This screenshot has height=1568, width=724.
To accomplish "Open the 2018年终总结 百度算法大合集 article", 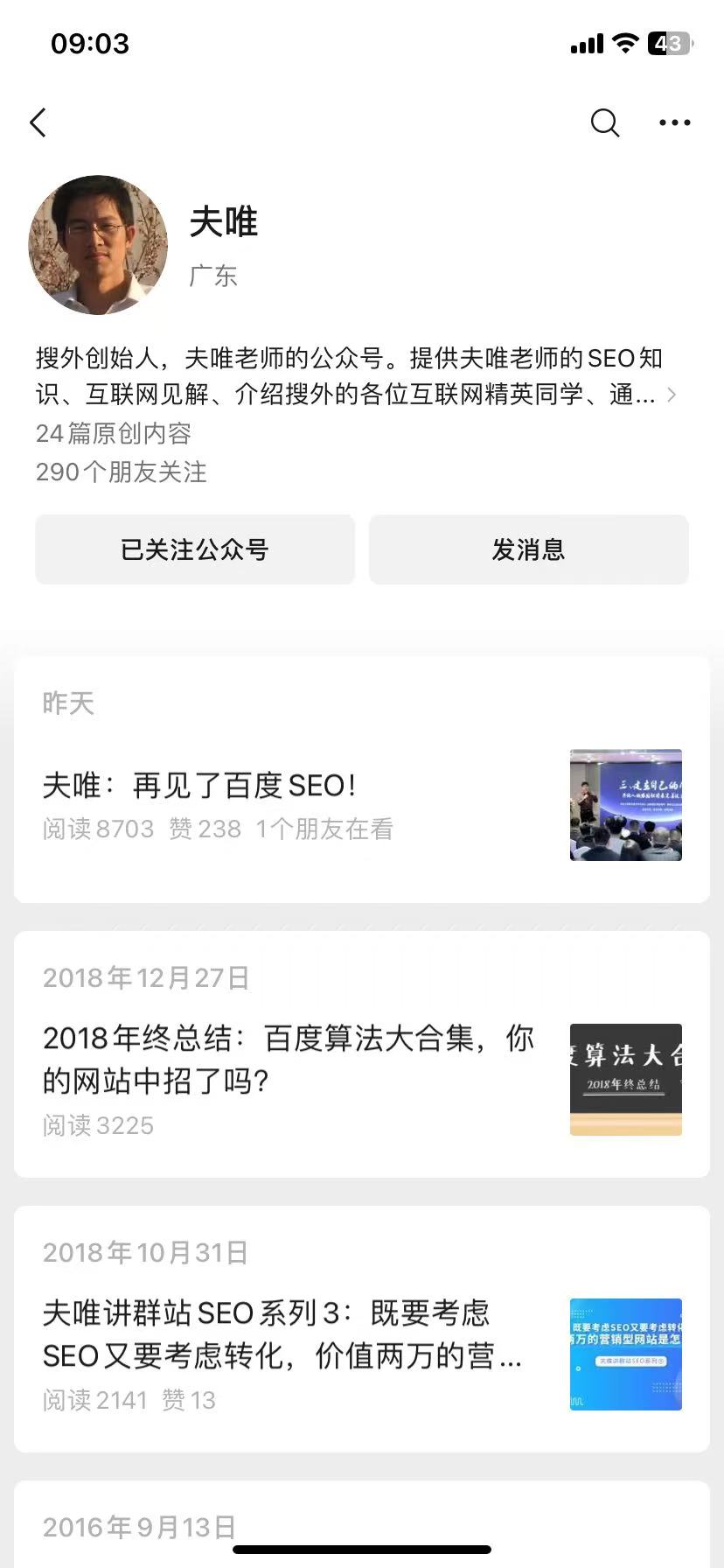I will point(289,1060).
